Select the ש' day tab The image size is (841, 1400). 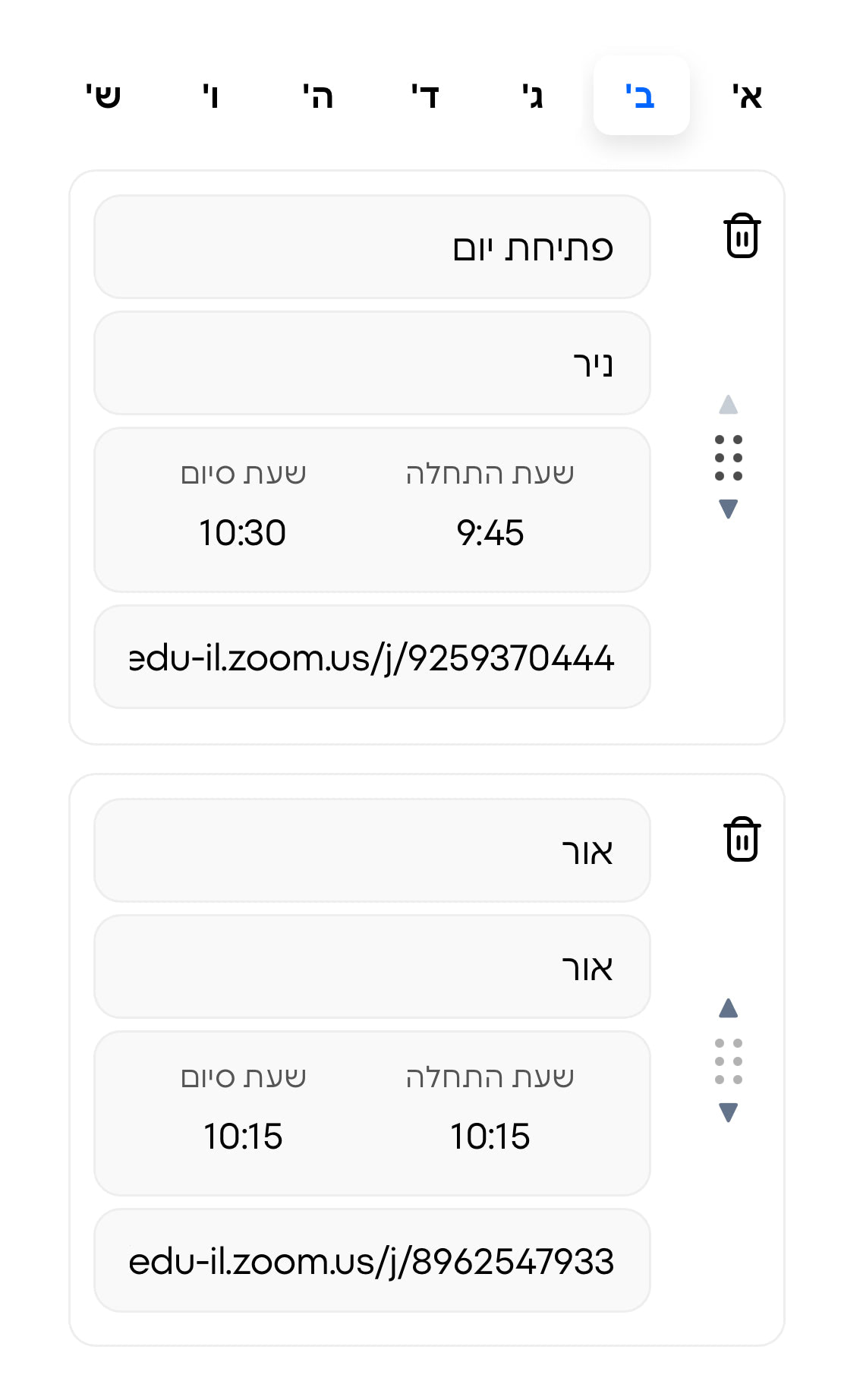point(103,96)
